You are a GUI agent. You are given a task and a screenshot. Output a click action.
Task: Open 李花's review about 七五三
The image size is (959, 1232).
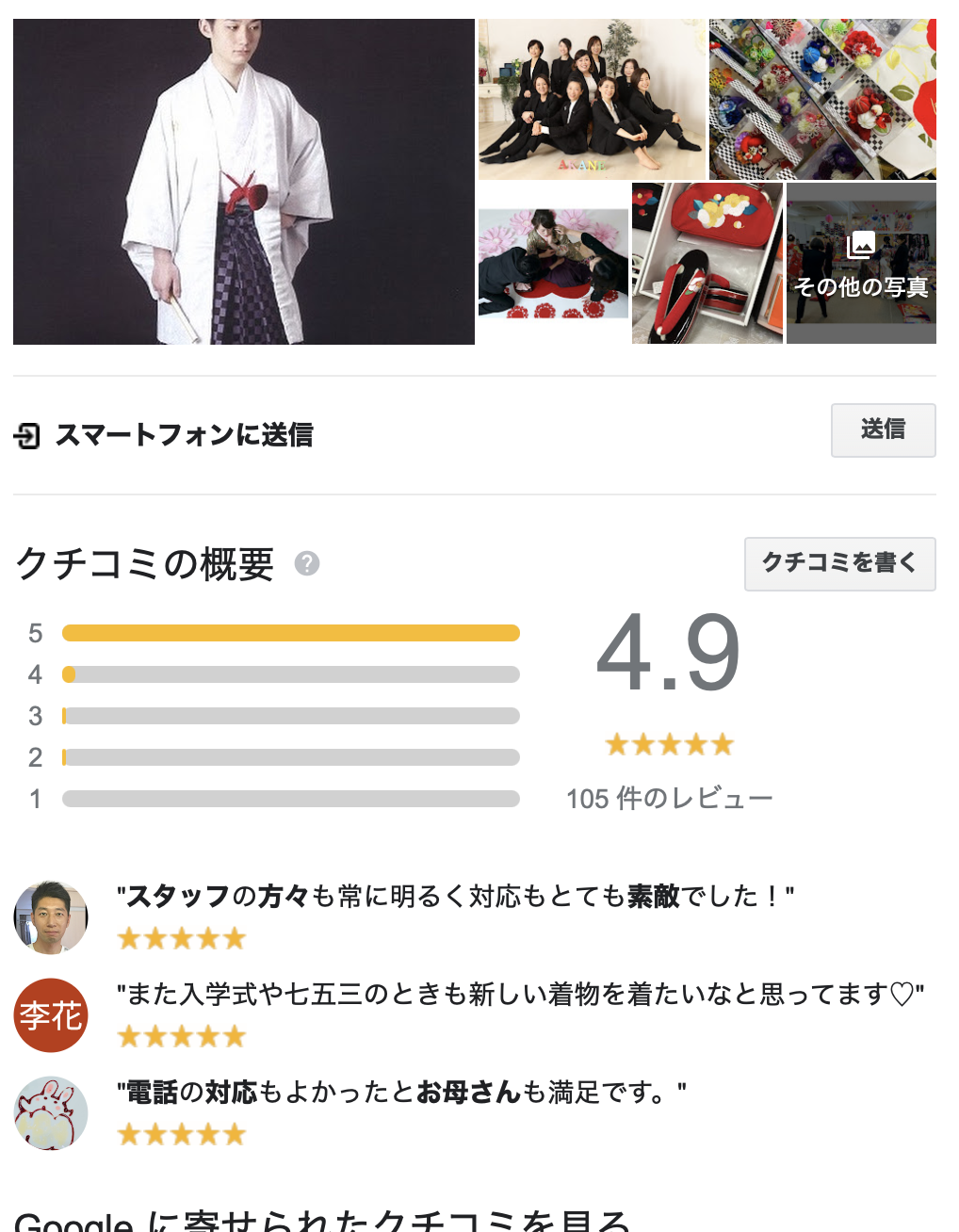(520, 994)
